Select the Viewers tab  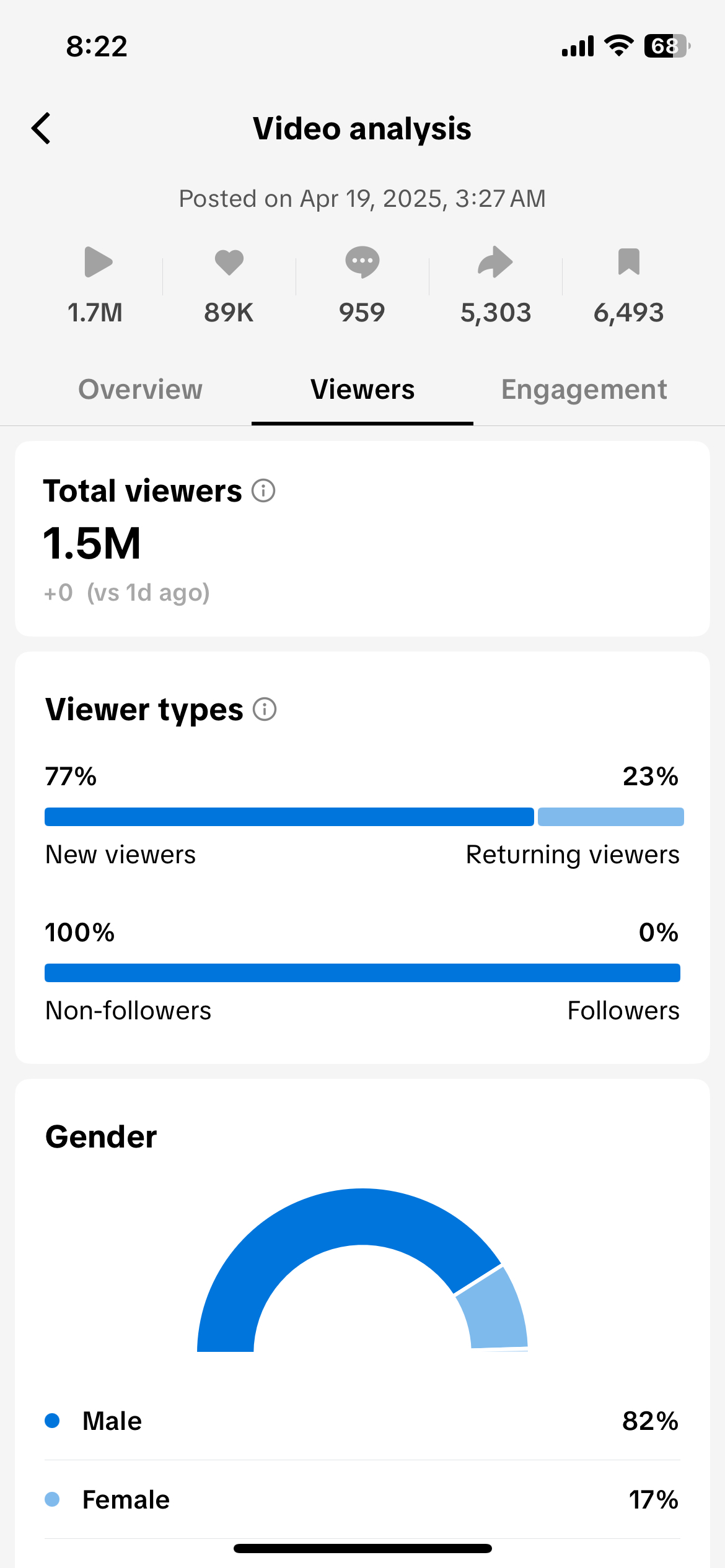[x=362, y=390]
